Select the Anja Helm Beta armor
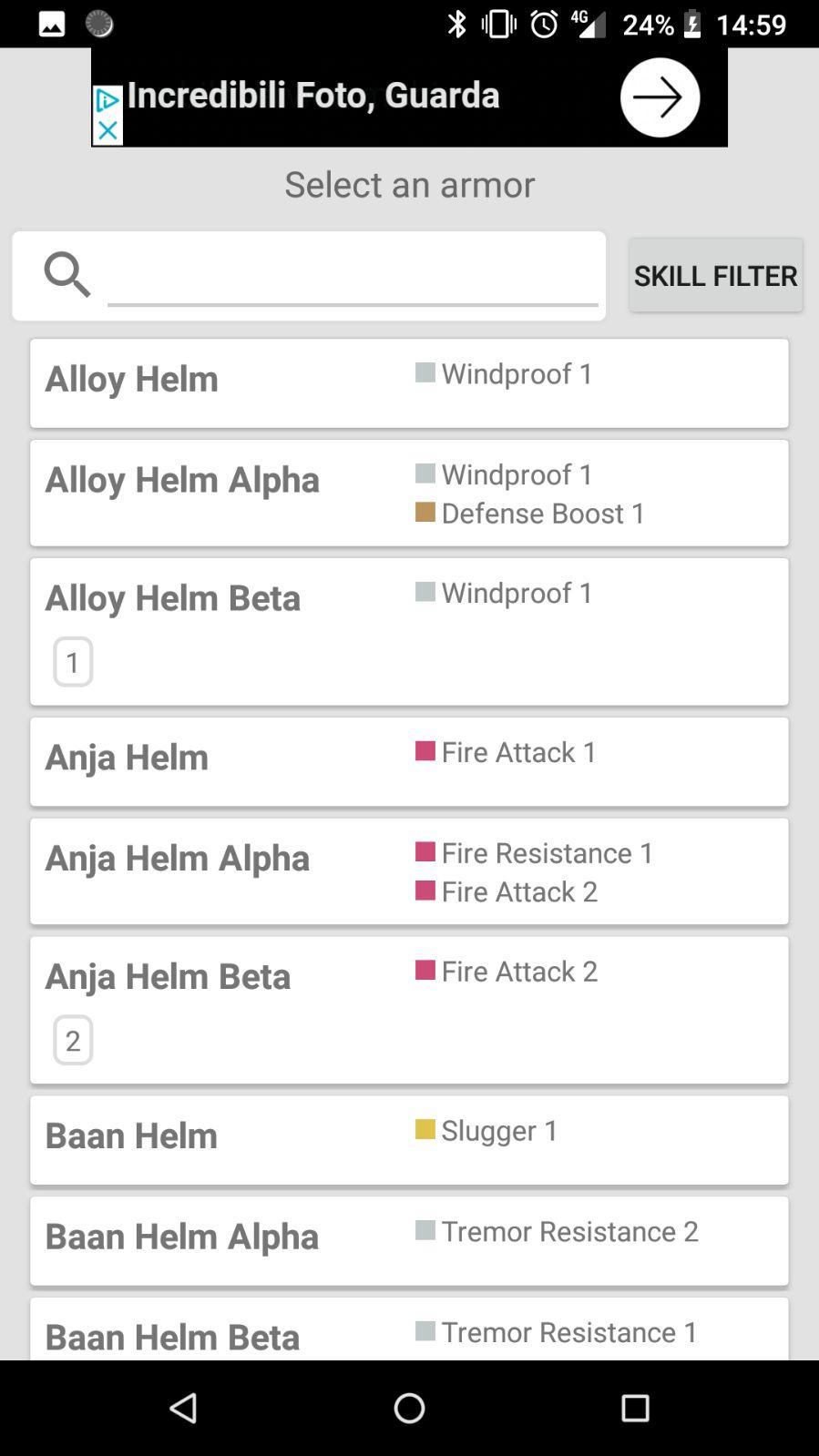This screenshot has height=1456, width=819. [409, 1008]
